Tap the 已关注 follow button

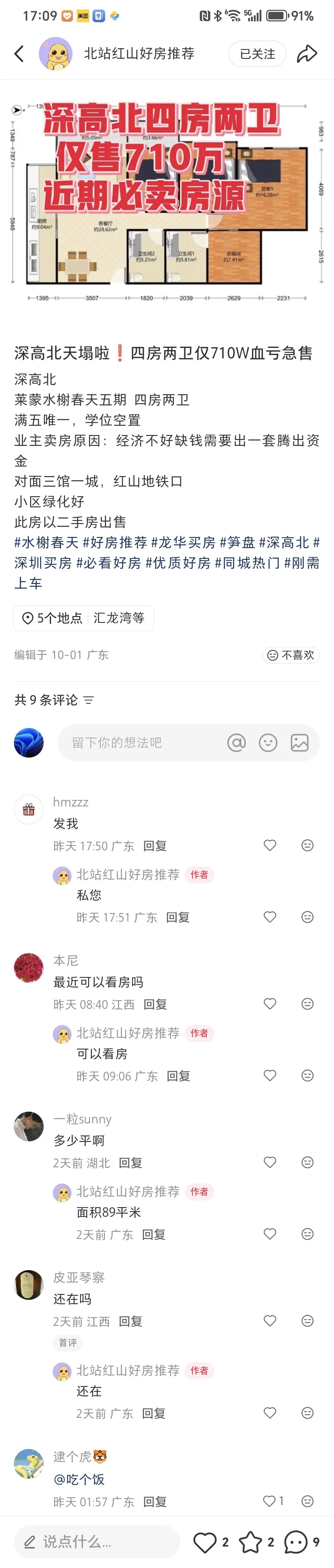257,54
